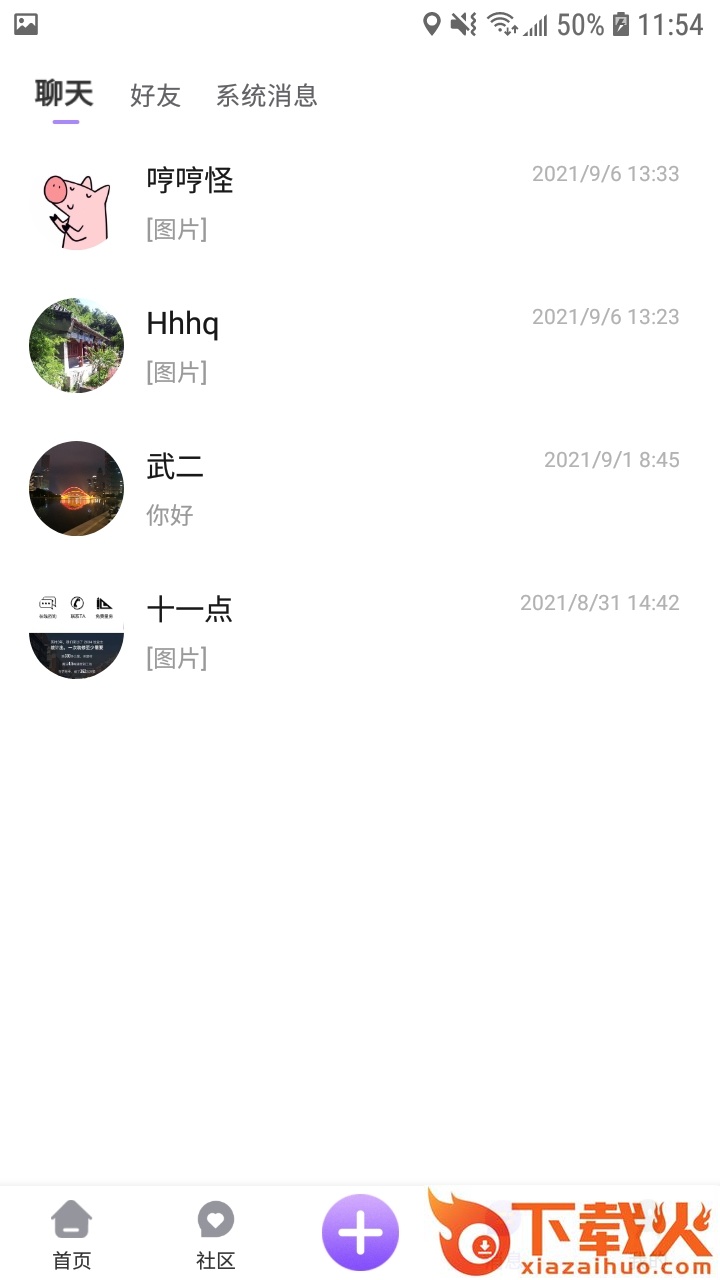Switch to the 系统消息 tab

pos(266,96)
